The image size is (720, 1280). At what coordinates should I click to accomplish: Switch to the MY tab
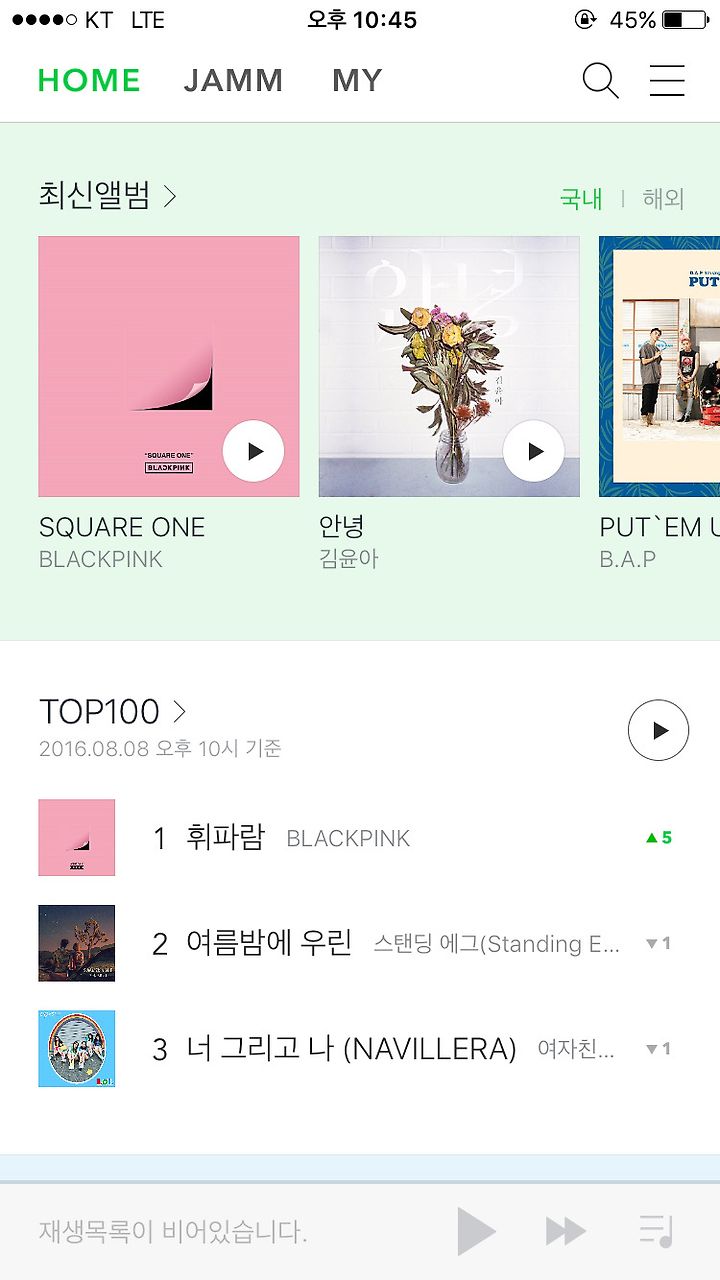pos(357,81)
